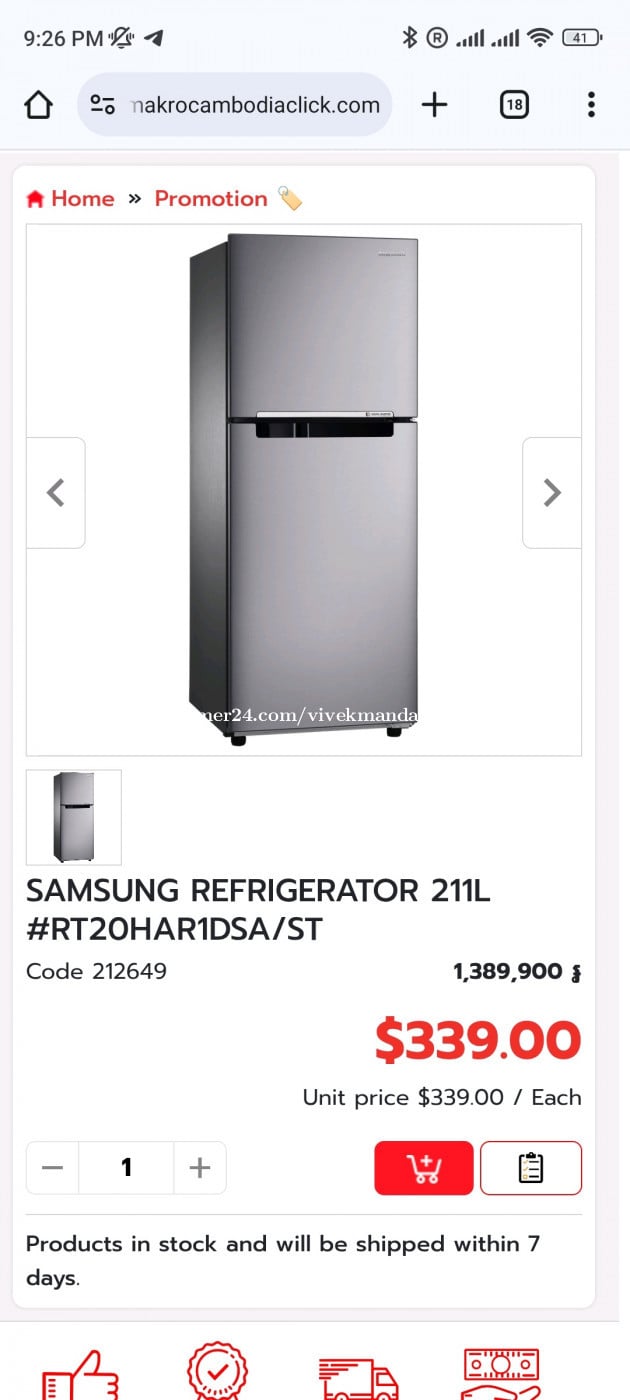Increase quantity with the plus button
Screen dimensions: 630x1400
(x=200, y=1167)
